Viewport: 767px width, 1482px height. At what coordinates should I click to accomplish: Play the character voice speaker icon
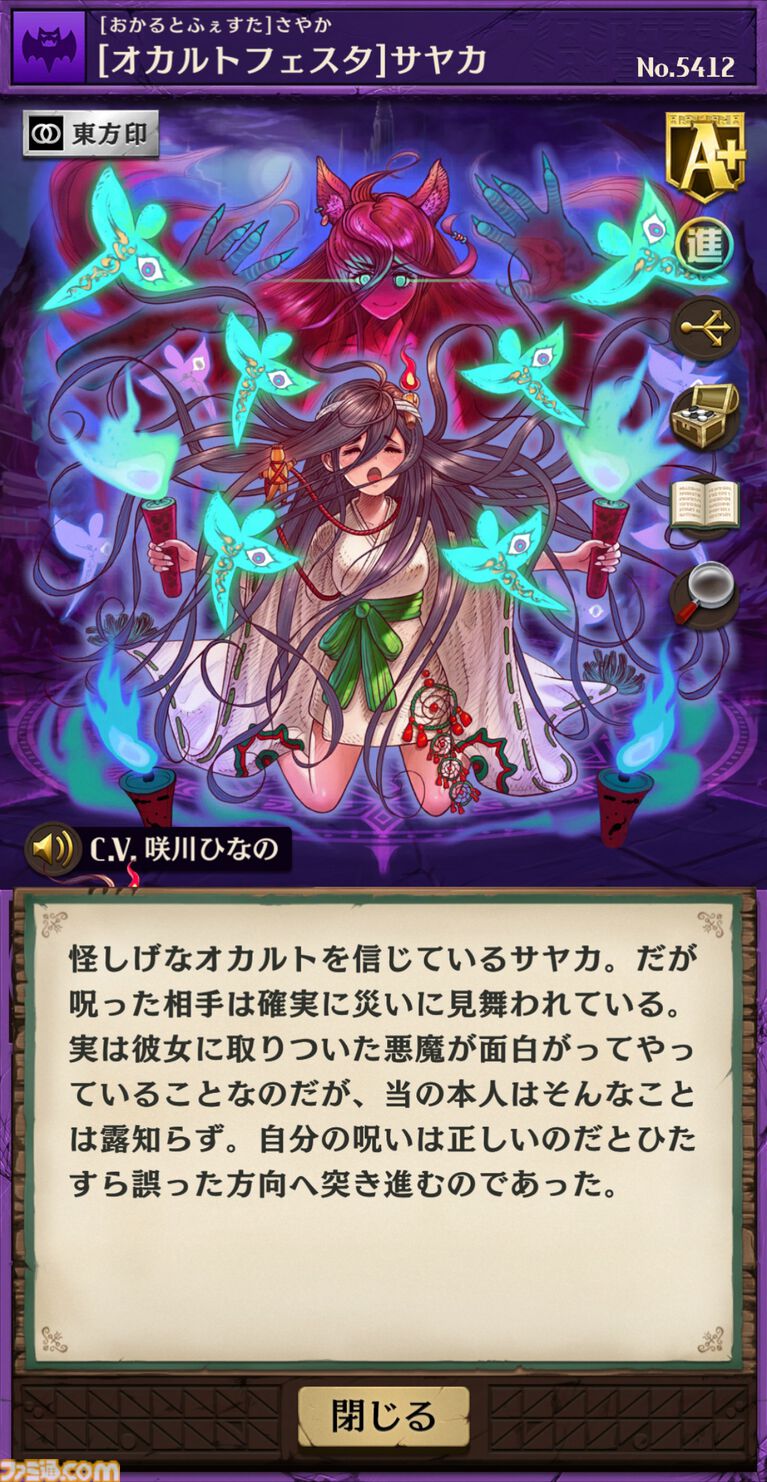(x=53, y=849)
